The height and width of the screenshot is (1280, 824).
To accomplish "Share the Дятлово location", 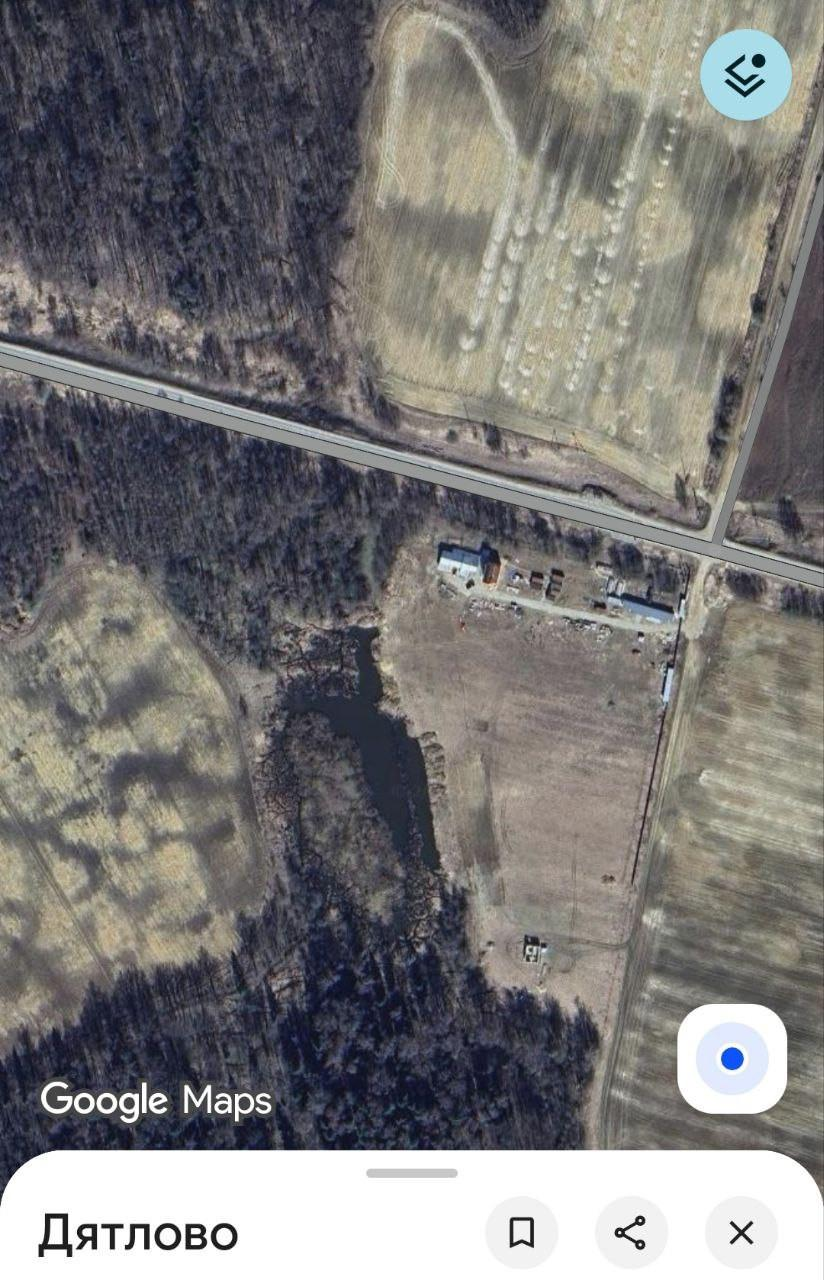I will (x=631, y=1233).
